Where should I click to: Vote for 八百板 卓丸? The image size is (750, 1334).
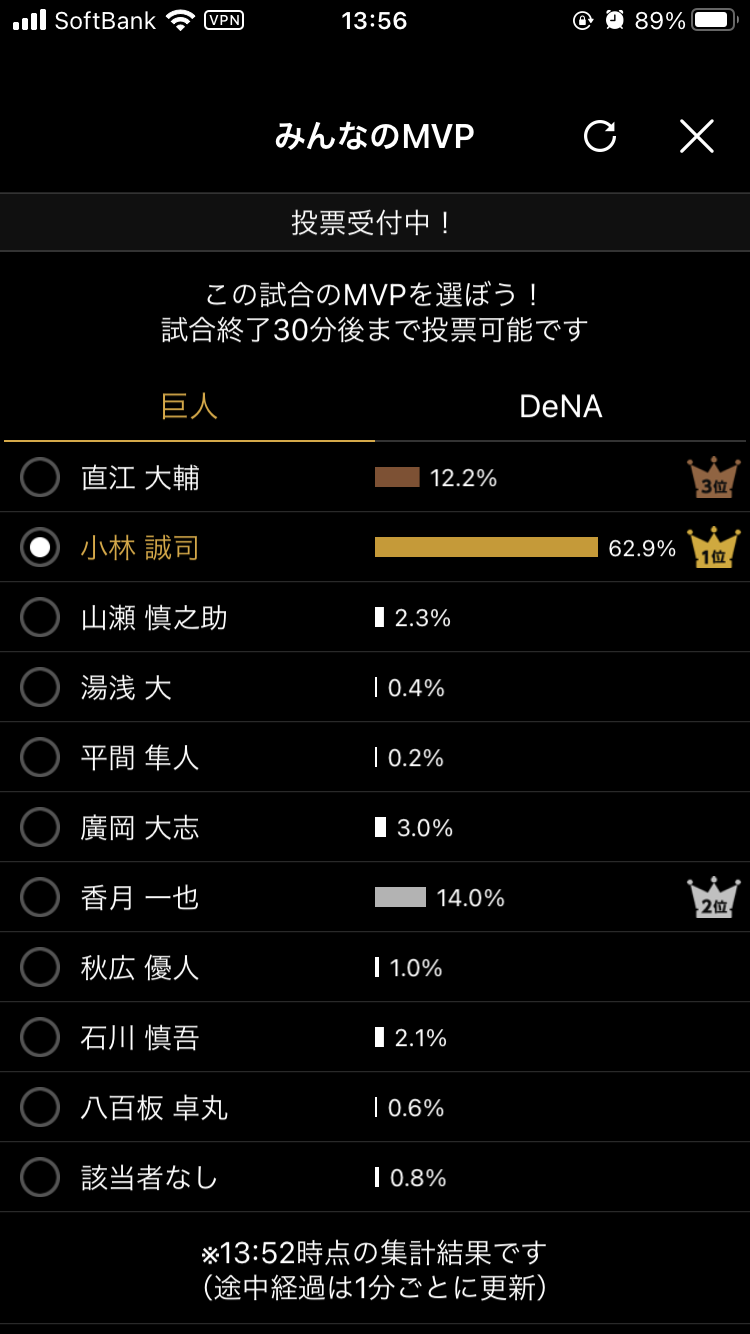point(40,1108)
